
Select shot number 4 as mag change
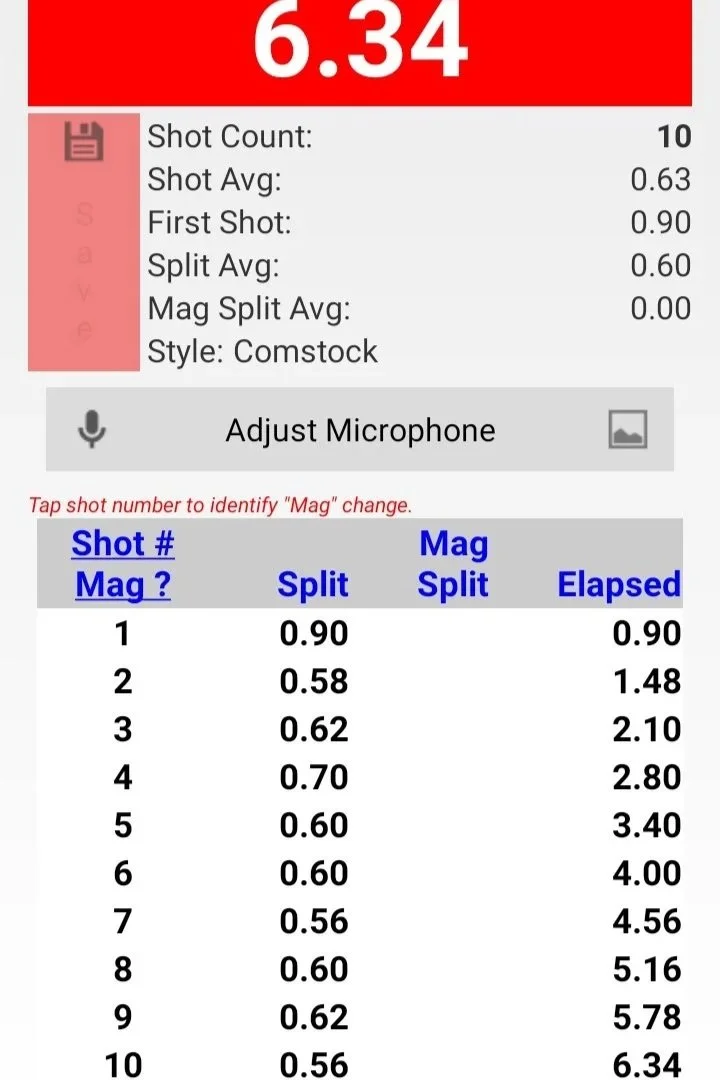coord(122,778)
